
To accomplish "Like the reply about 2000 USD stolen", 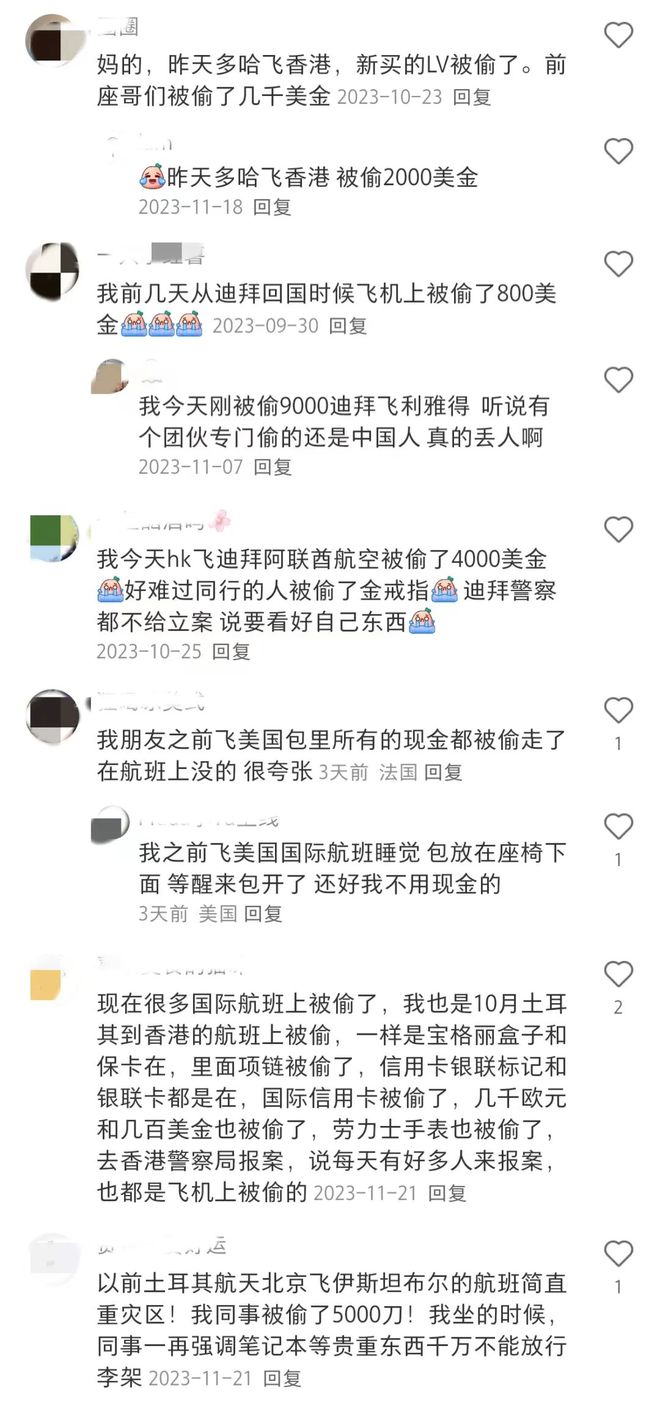I will pyautogui.click(x=619, y=151).
